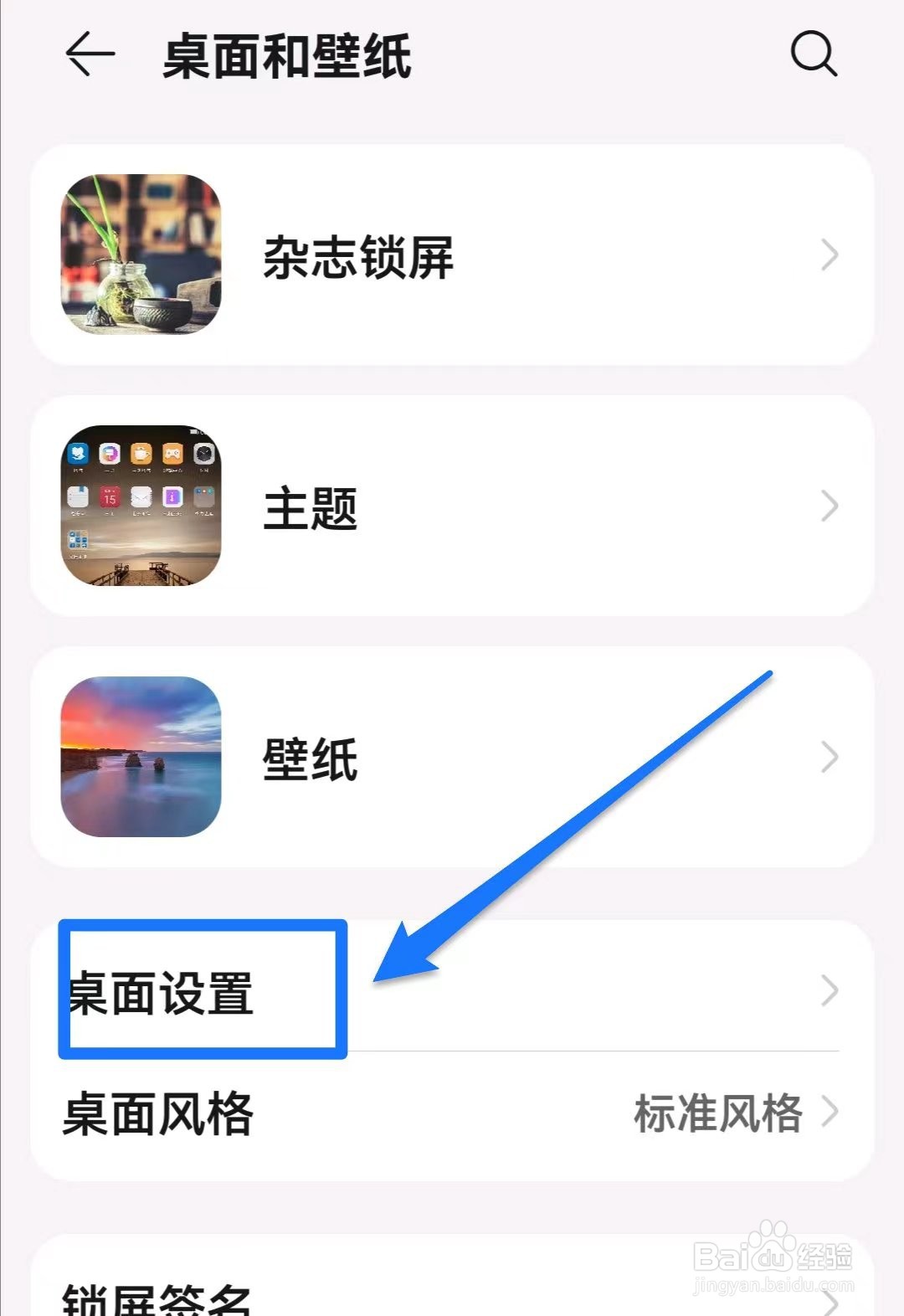Screen dimensions: 904x1316
Task: Tap the 桌面和壁纸 title text
Action: coord(285,54)
